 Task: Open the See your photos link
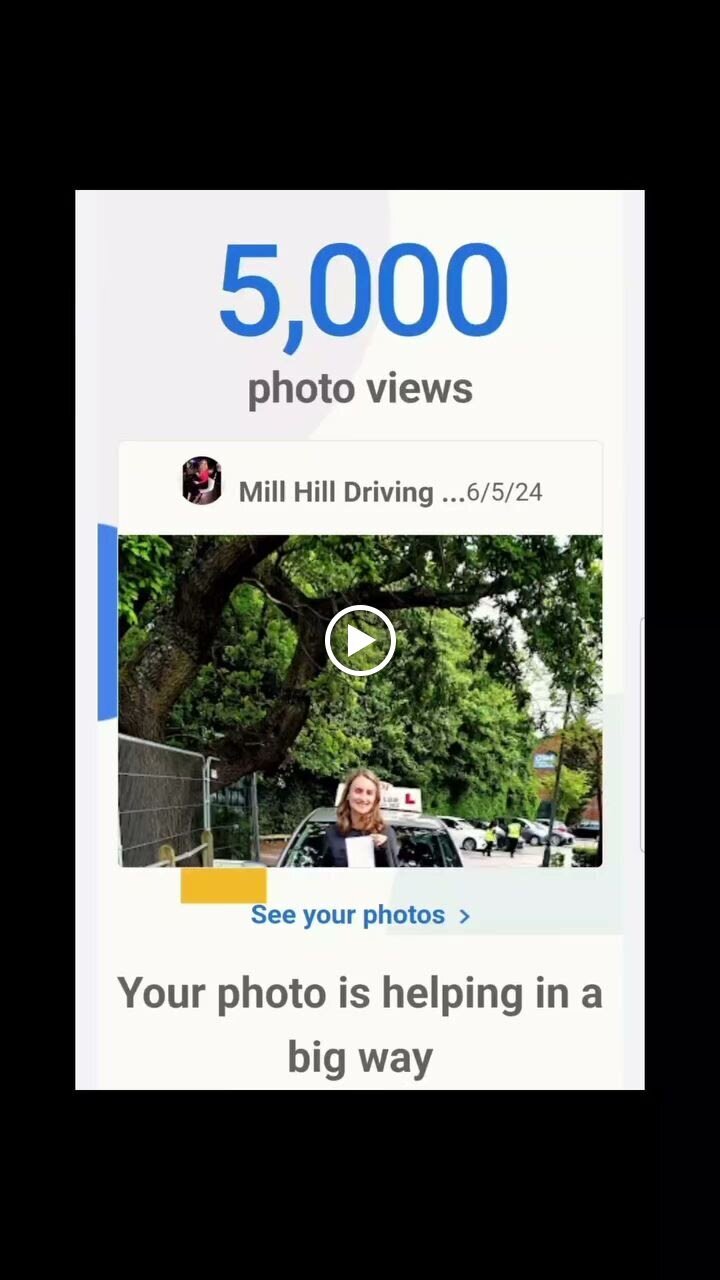(x=359, y=915)
